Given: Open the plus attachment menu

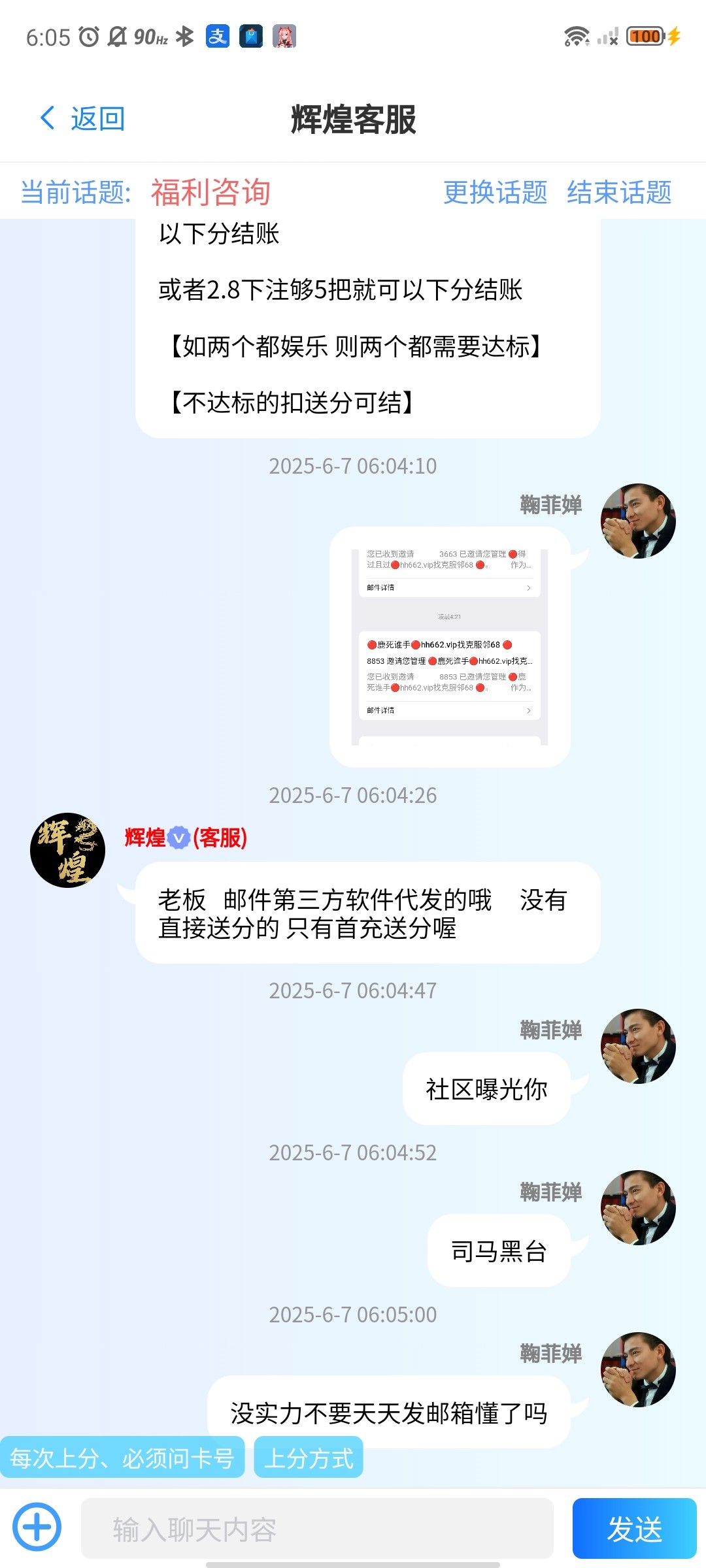Looking at the screenshot, I should (x=37, y=1527).
